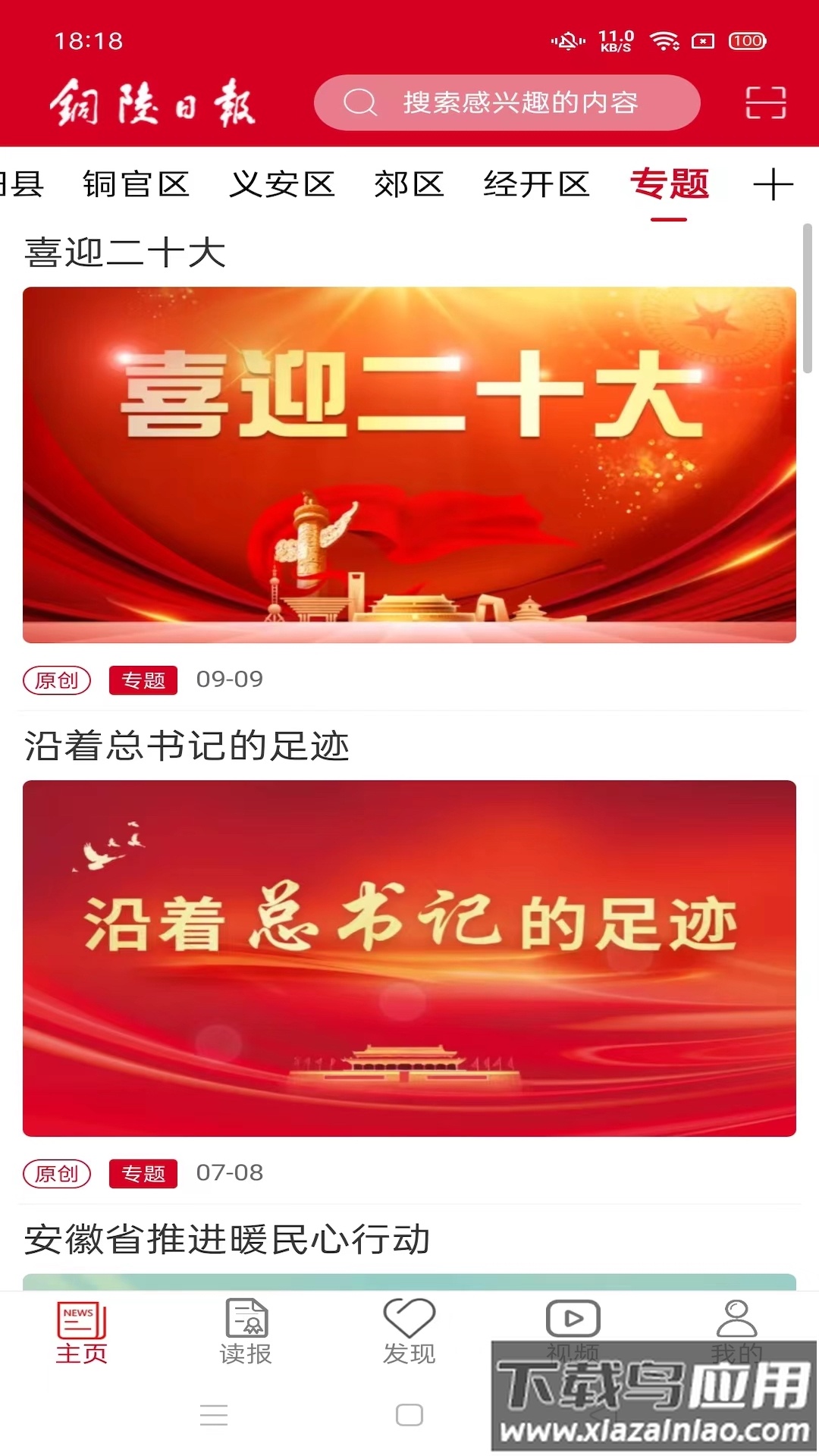Viewport: 819px width, 1456px height.
Task: Switch to the 义安区 tab
Action: pyautogui.click(x=282, y=184)
